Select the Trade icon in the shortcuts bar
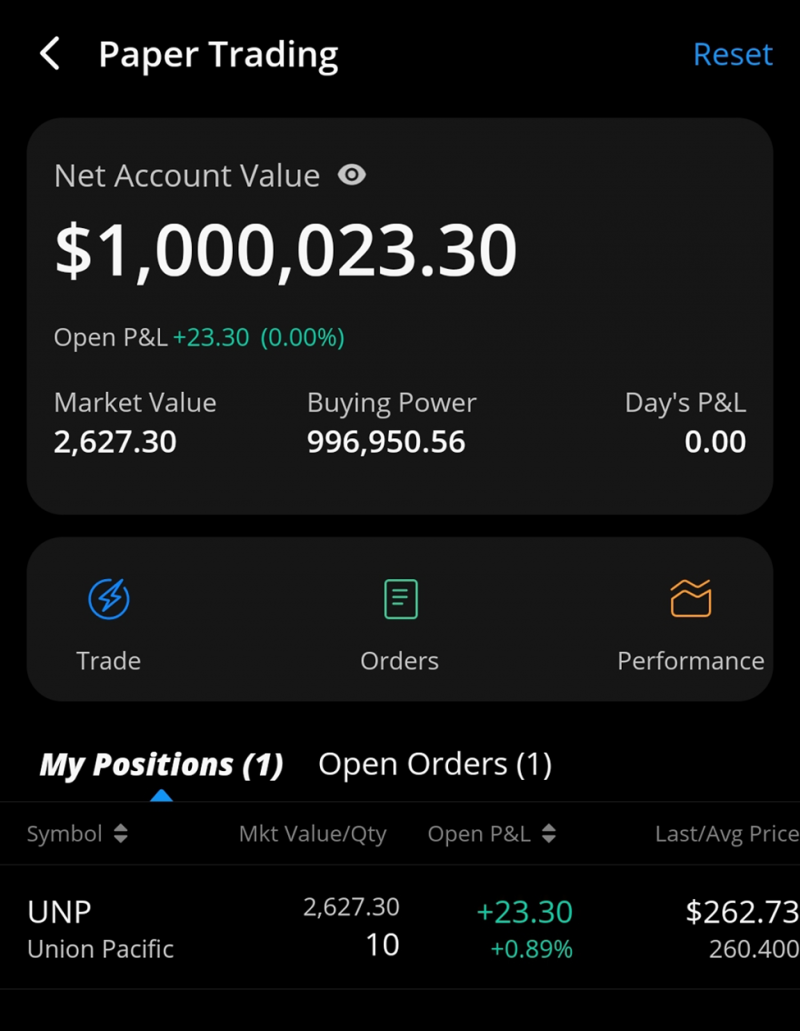The height and width of the screenshot is (1031, 800). coord(109,598)
